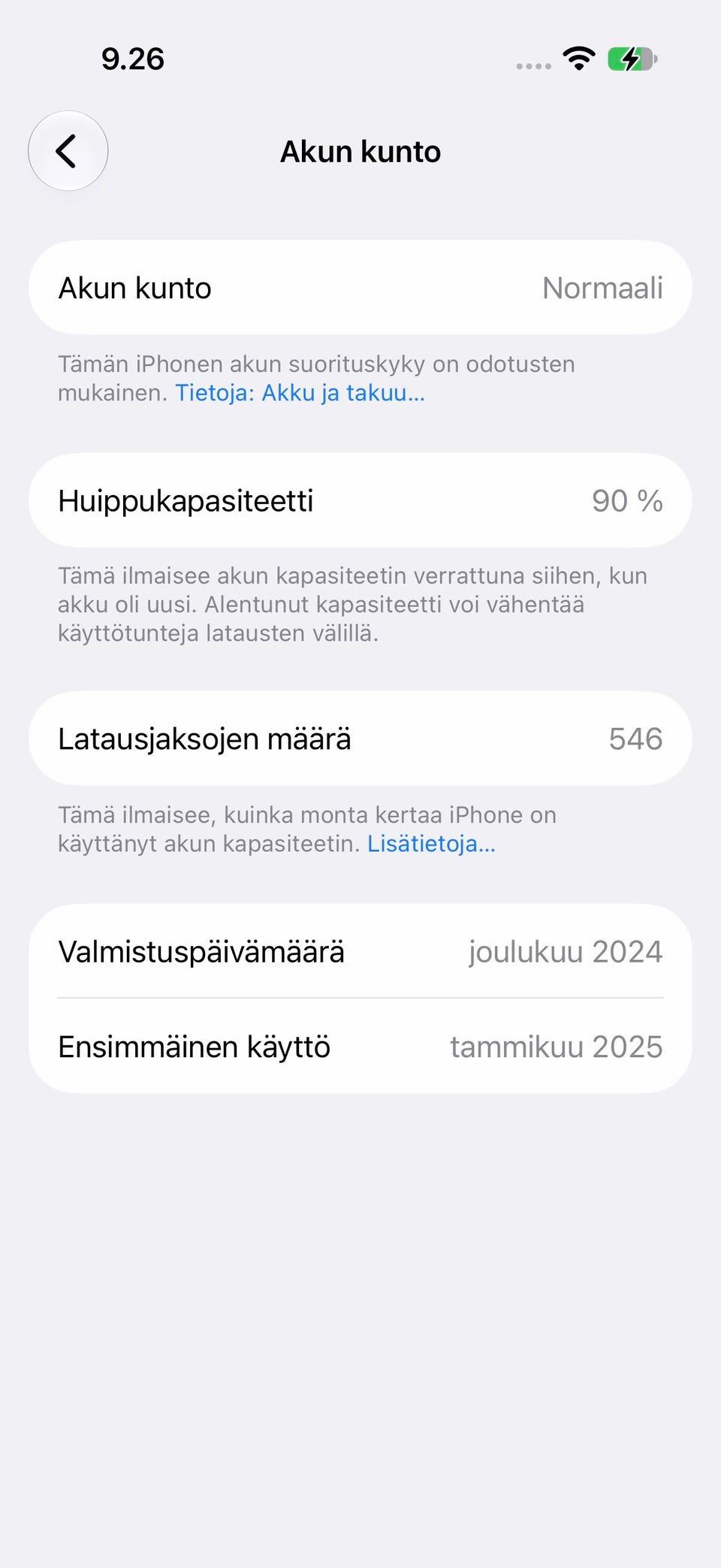Screen dimensions: 721x1568
Task: Open the Lisätietoja link
Action: (431, 844)
